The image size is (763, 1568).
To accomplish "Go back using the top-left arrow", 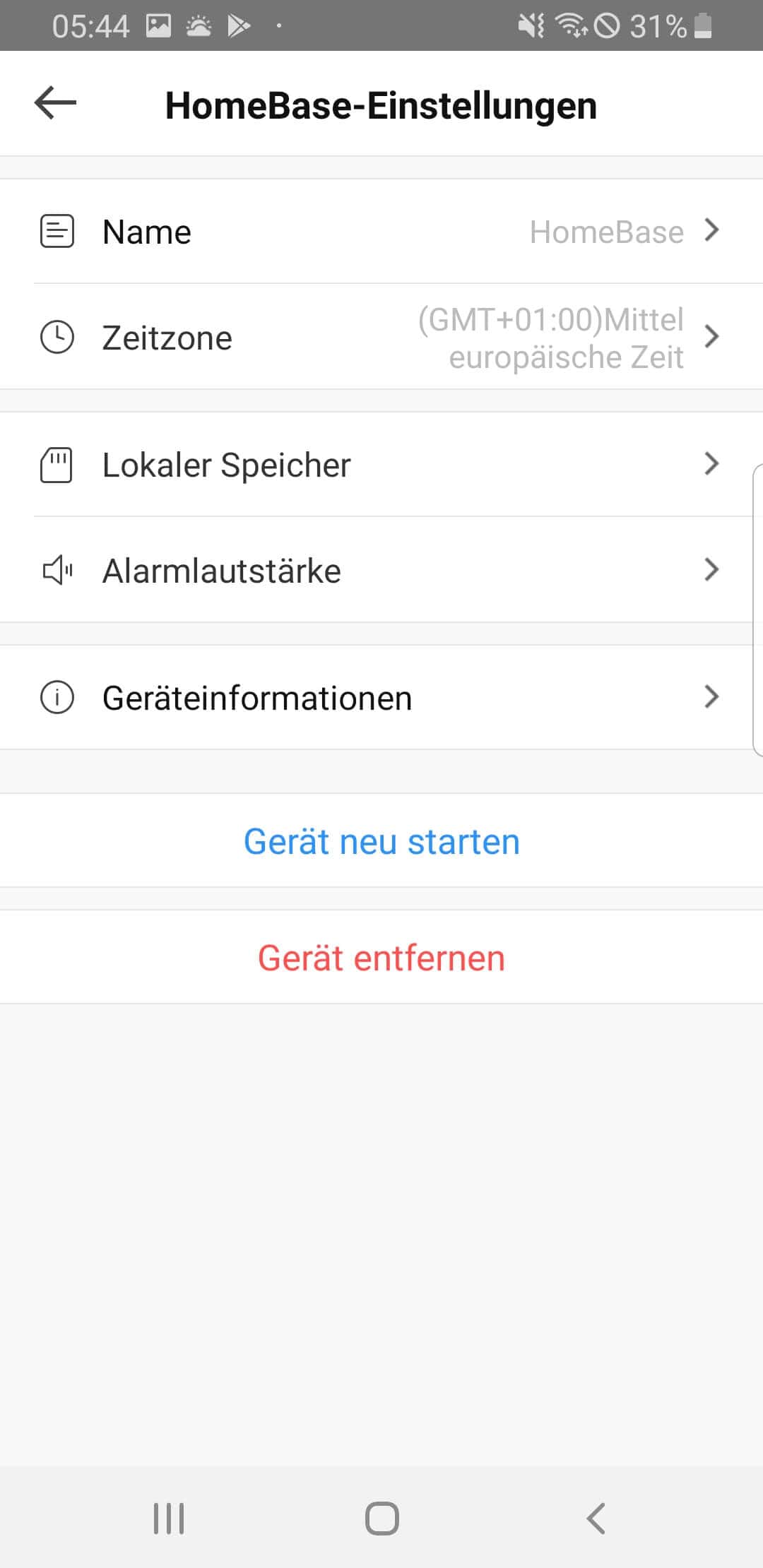I will click(x=55, y=103).
